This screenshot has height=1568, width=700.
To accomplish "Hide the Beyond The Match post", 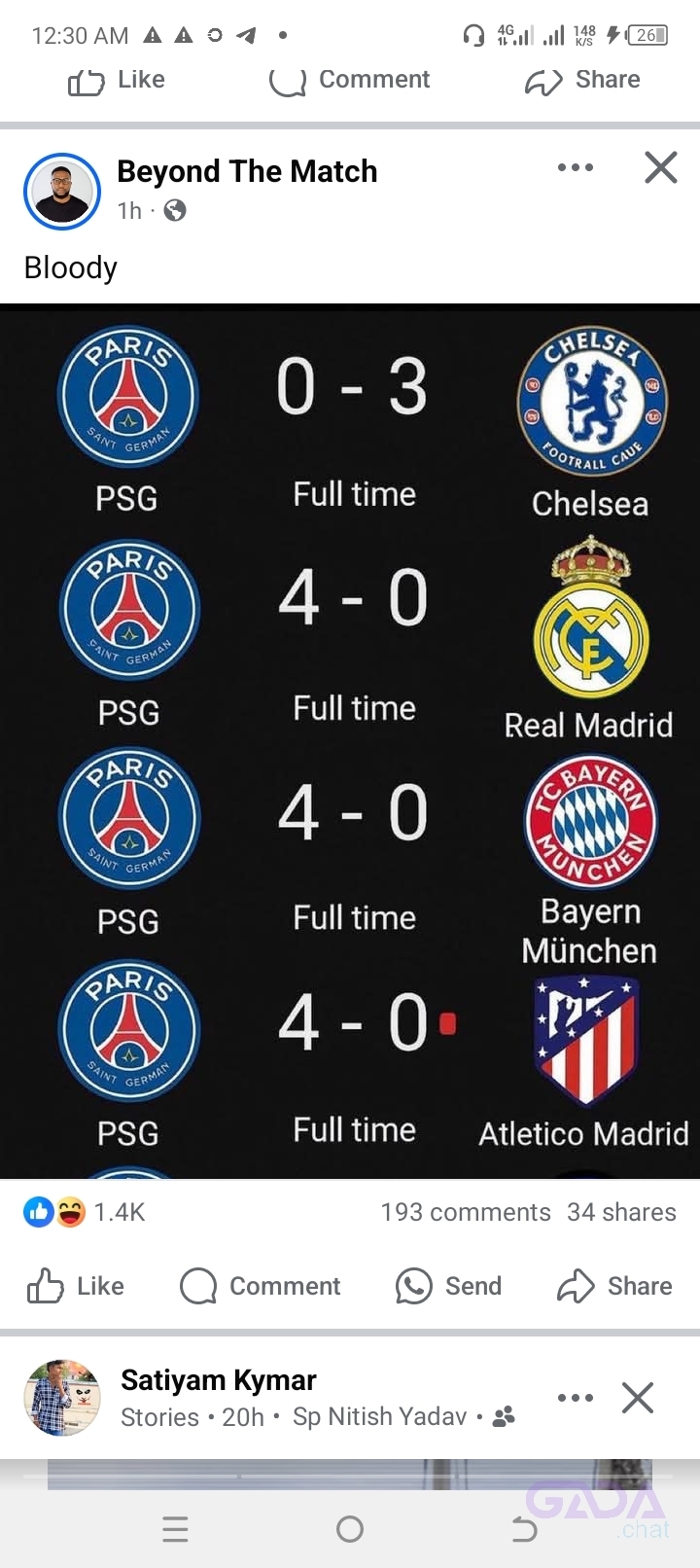I will (x=661, y=167).
